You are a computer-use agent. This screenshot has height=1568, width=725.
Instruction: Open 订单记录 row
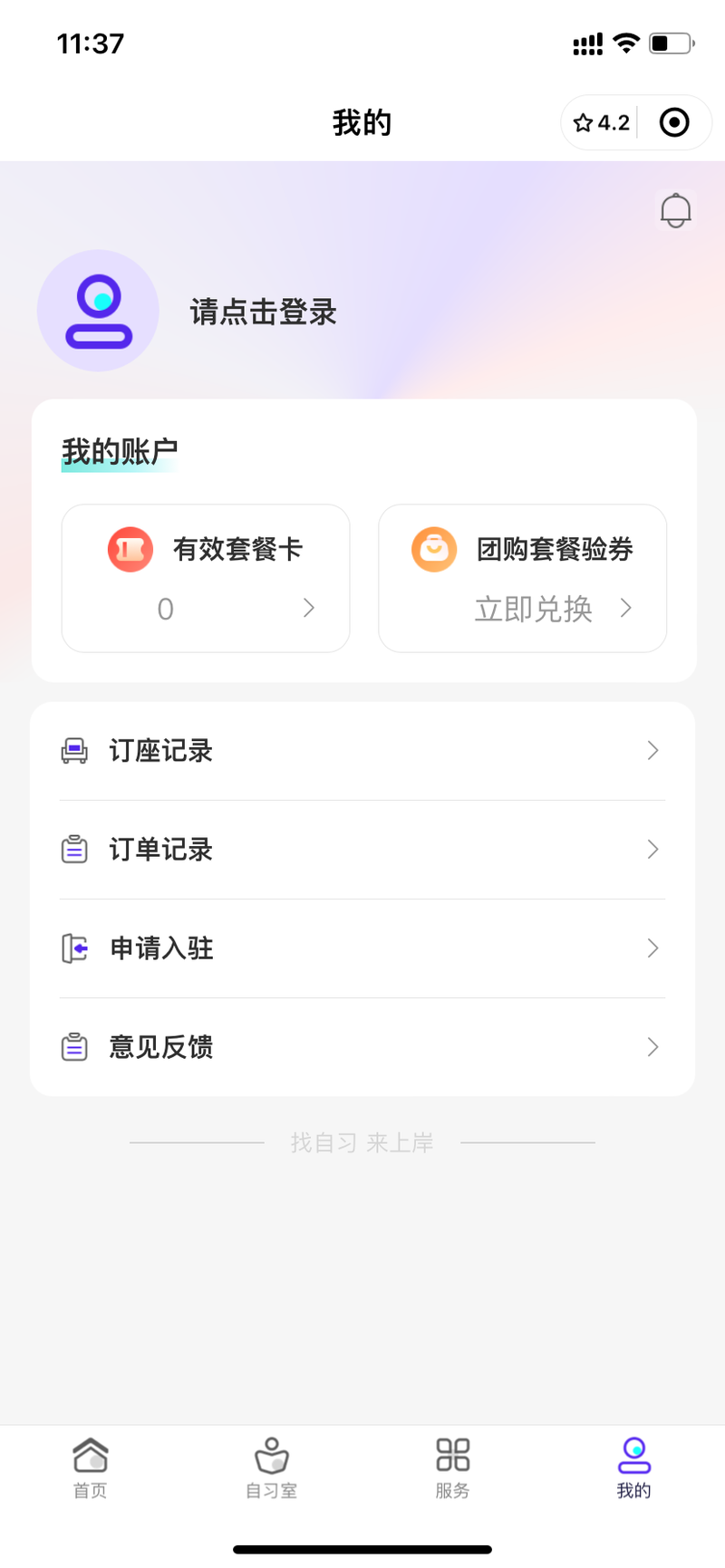pyautogui.click(x=362, y=850)
